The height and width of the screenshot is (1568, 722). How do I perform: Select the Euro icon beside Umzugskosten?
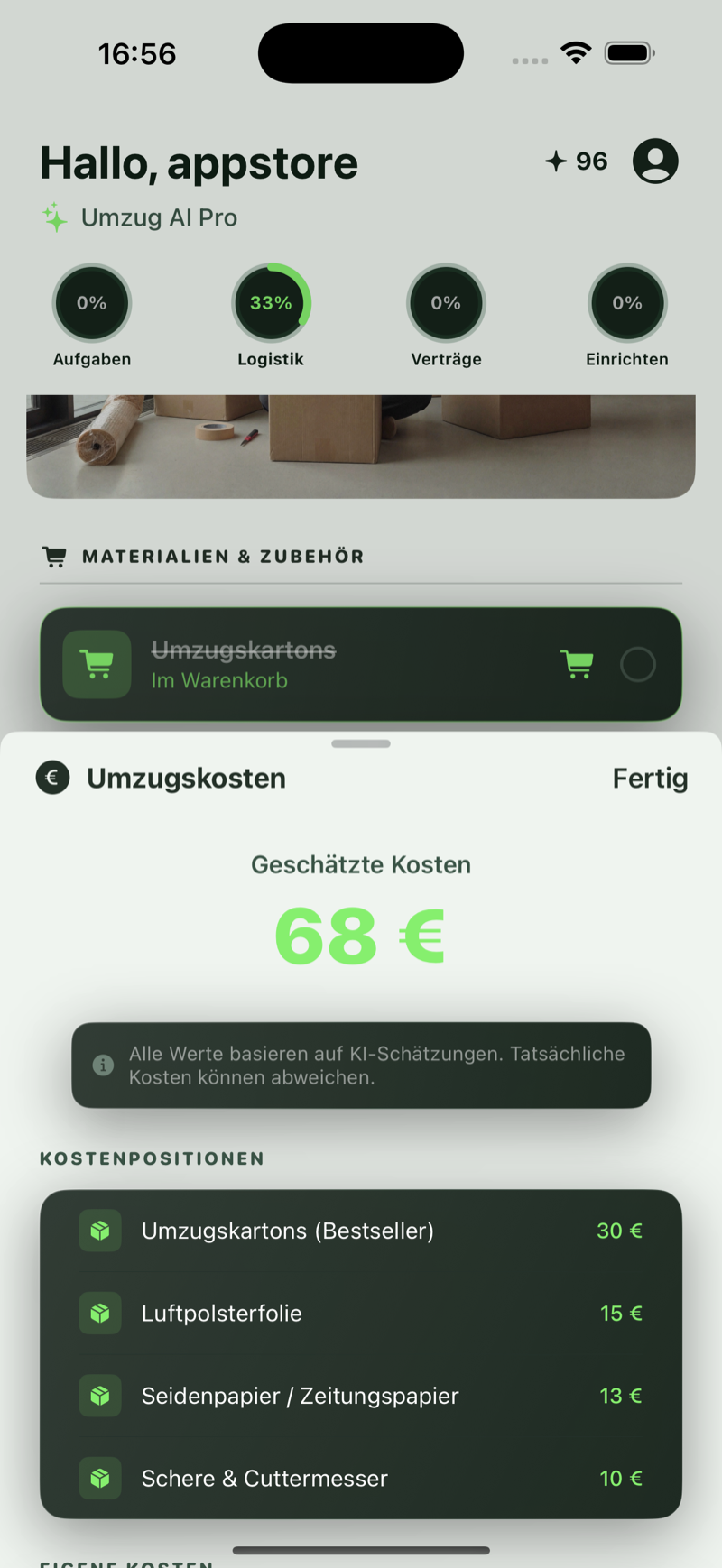52,777
